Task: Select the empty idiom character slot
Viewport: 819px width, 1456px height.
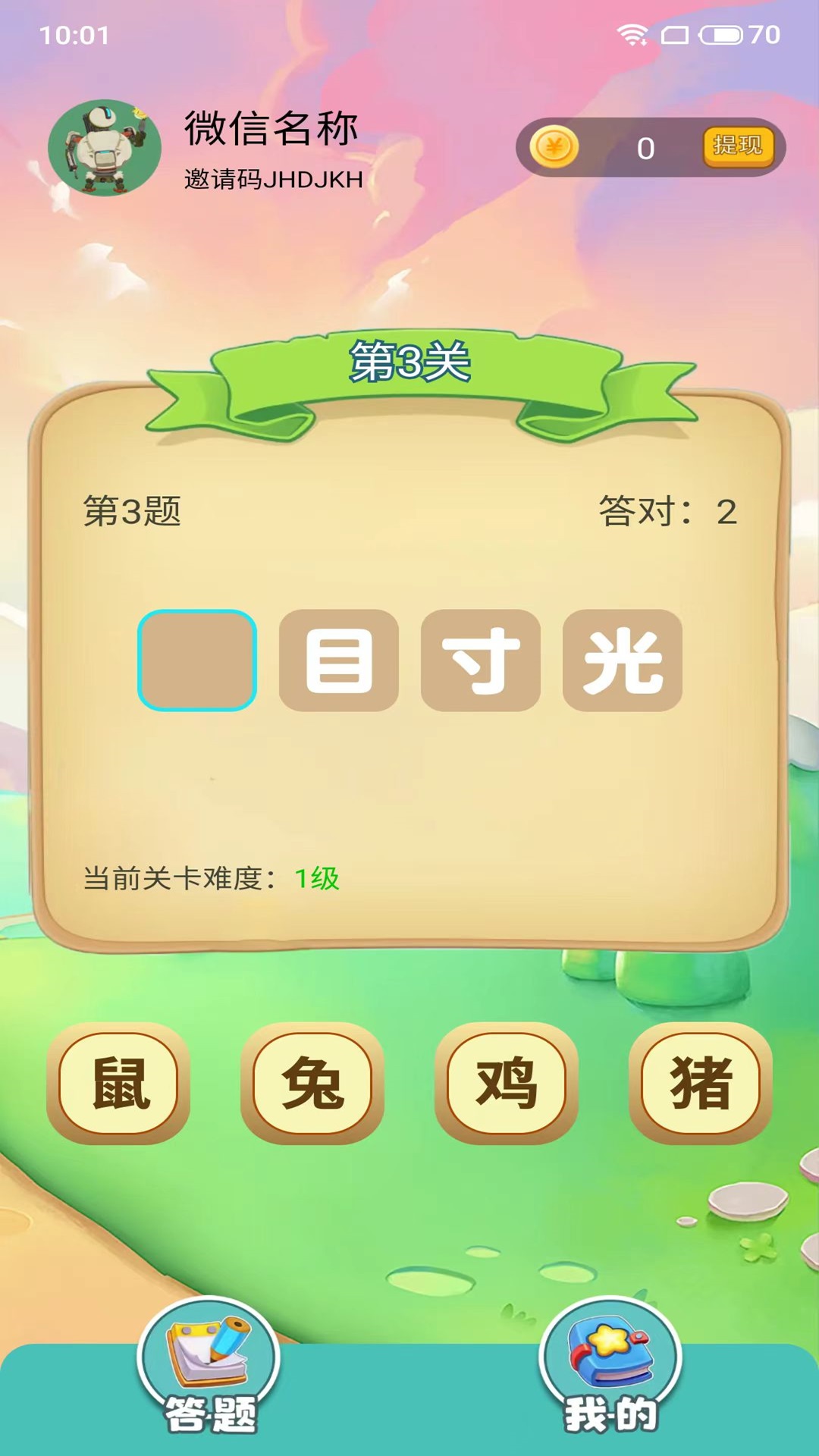Action: (197, 660)
